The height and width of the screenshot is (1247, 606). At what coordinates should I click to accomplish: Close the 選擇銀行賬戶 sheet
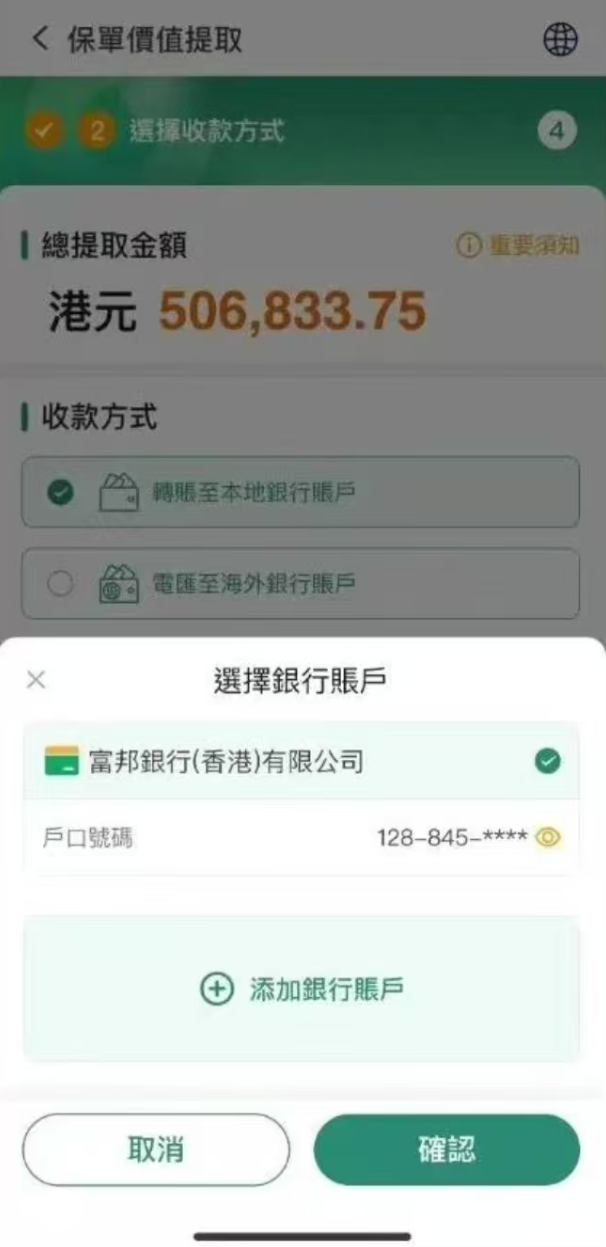[x=36, y=680]
